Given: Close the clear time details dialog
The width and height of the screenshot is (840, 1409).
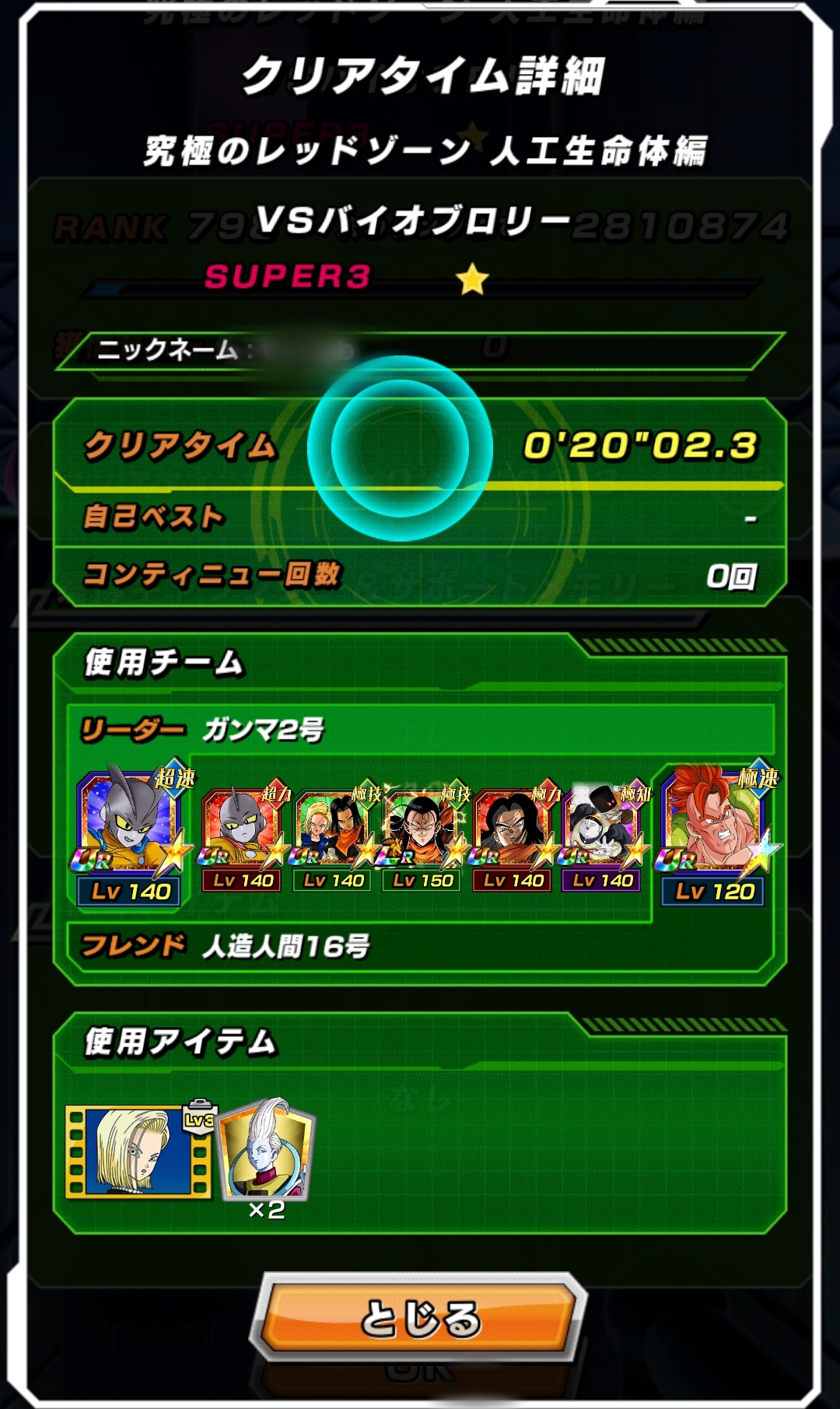Looking at the screenshot, I should tap(419, 1318).
